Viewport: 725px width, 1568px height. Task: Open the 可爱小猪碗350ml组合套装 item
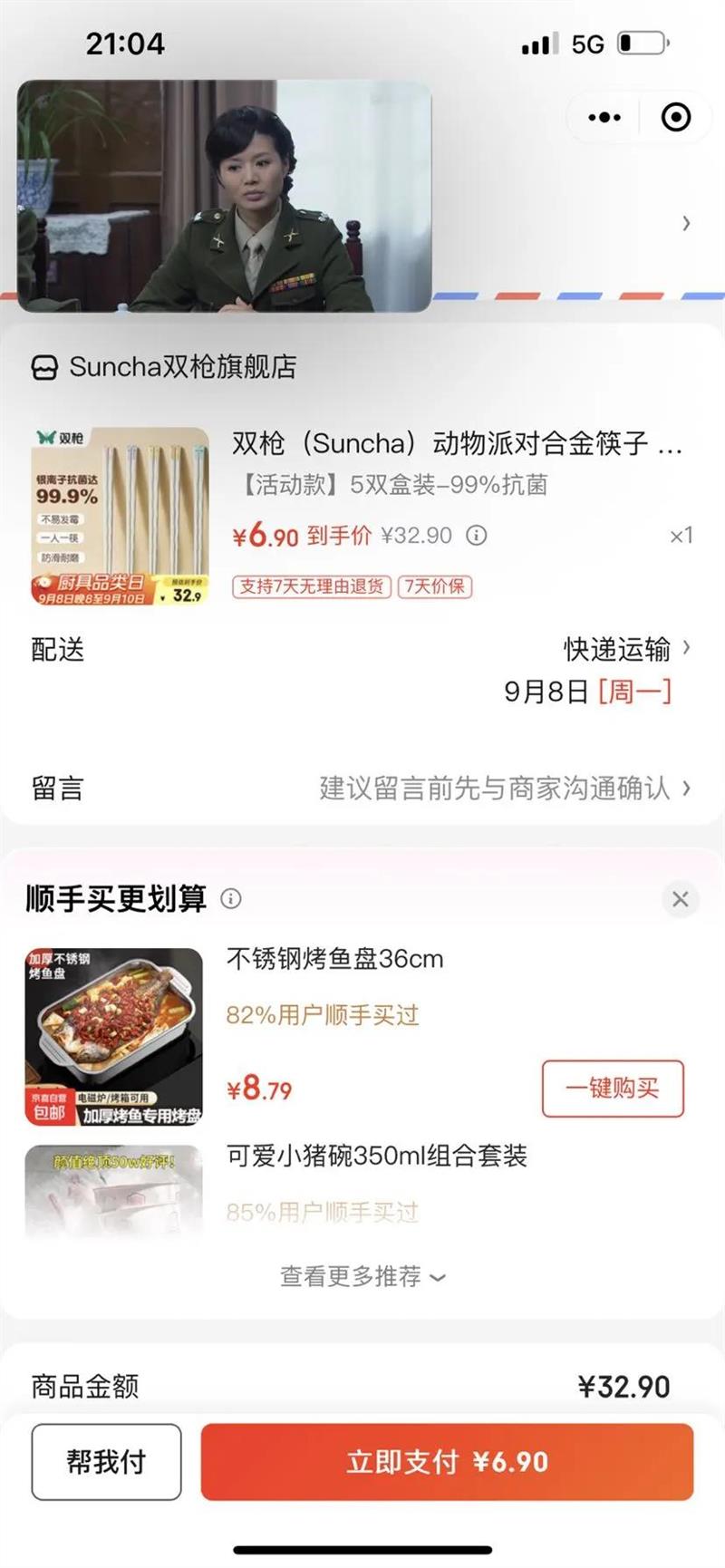[376, 1157]
